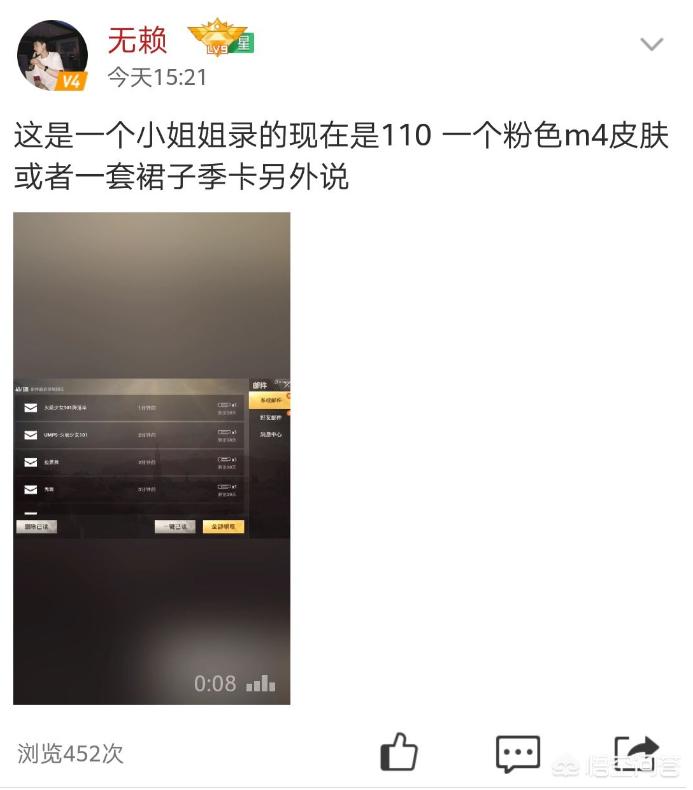693x790 pixels.
Task: Share or repost this post
Action: (637, 753)
